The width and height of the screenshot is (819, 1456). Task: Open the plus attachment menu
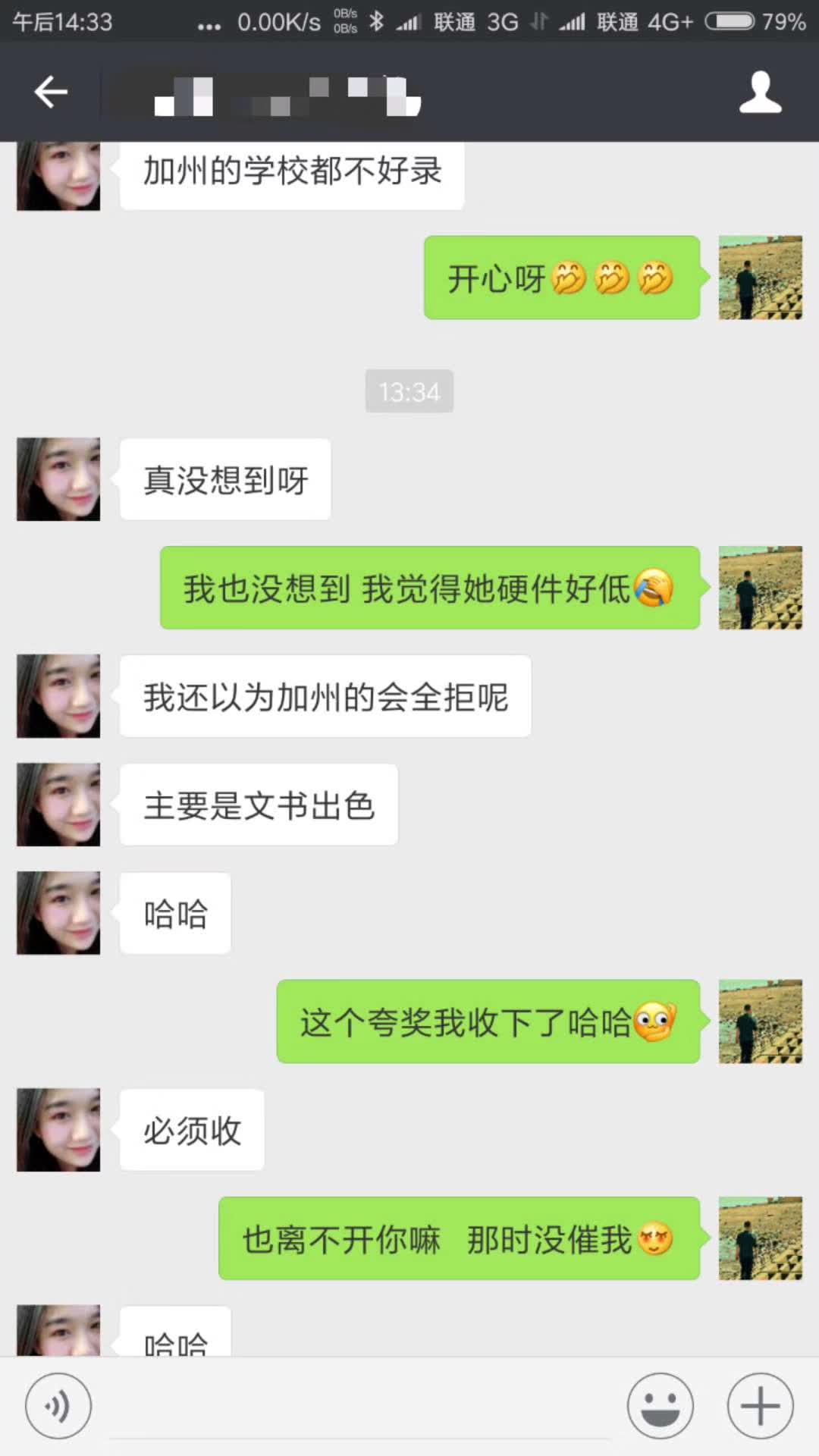point(760,1406)
